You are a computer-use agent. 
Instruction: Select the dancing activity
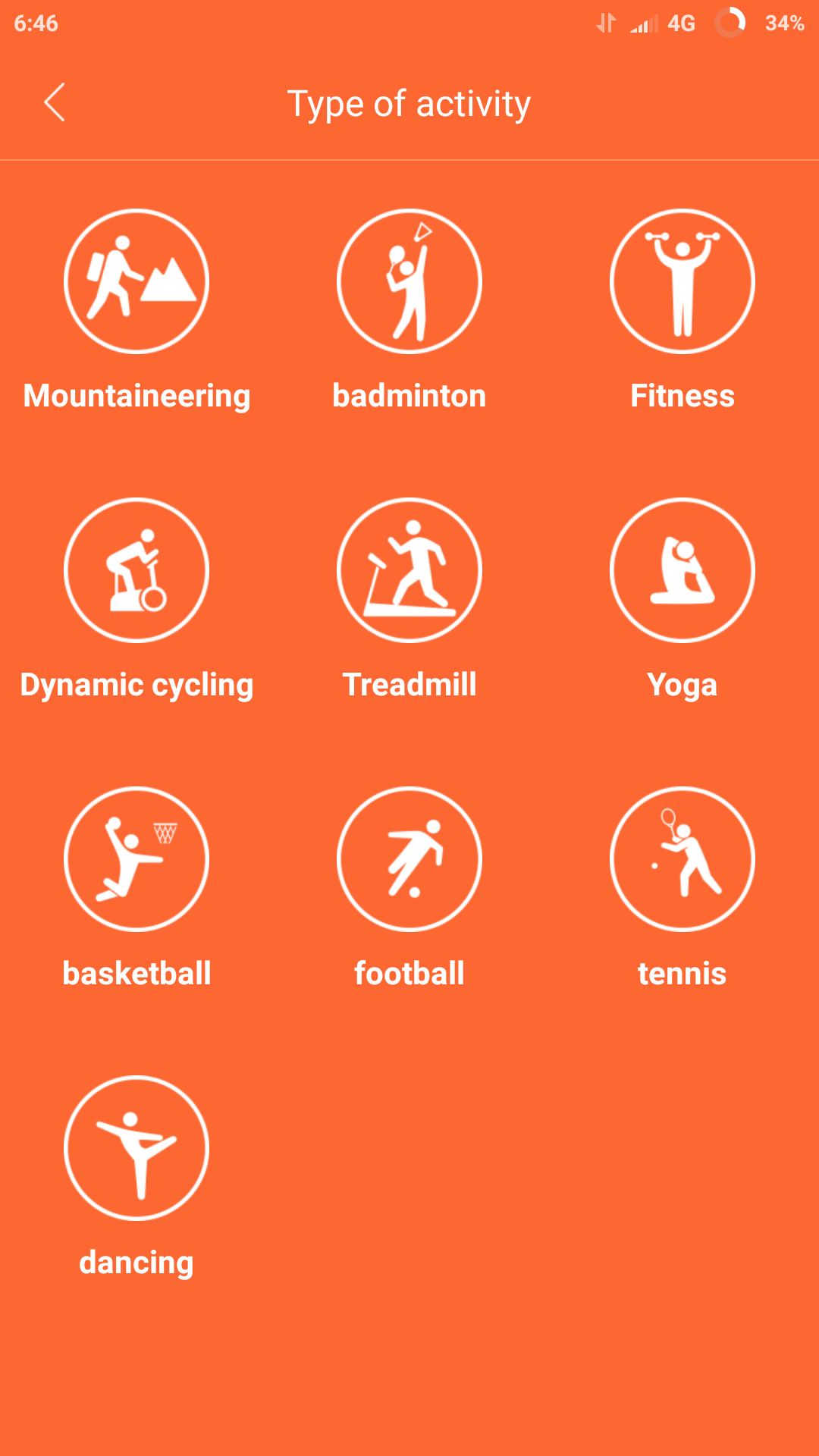coord(136,1148)
